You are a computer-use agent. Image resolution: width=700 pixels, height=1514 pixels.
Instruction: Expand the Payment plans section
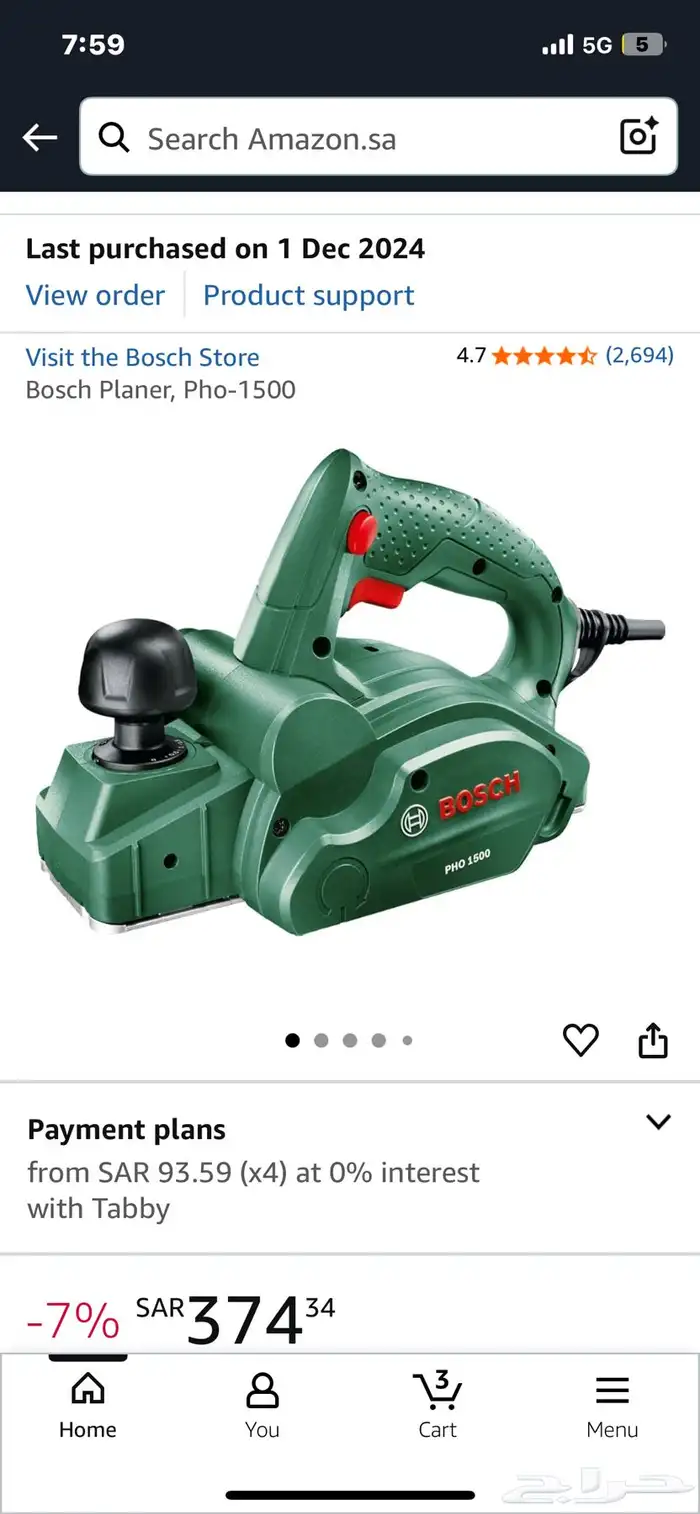[657, 1122]
